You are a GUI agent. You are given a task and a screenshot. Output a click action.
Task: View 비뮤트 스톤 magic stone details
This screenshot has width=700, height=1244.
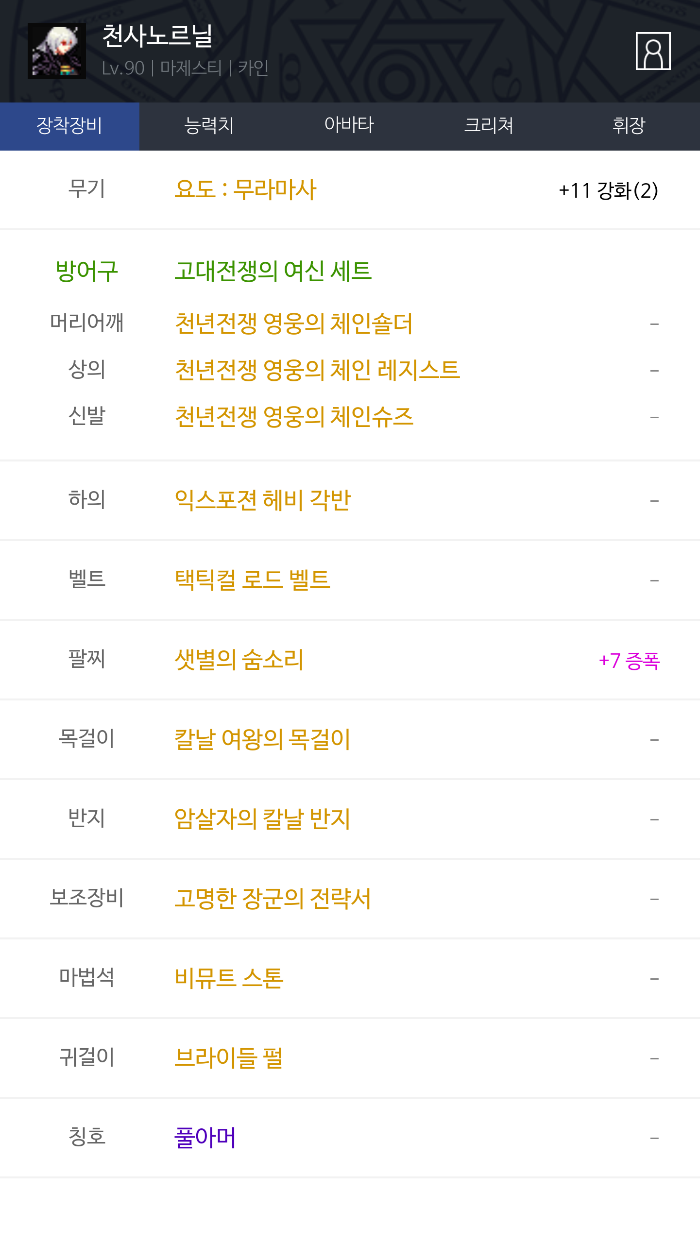(229, 978)
